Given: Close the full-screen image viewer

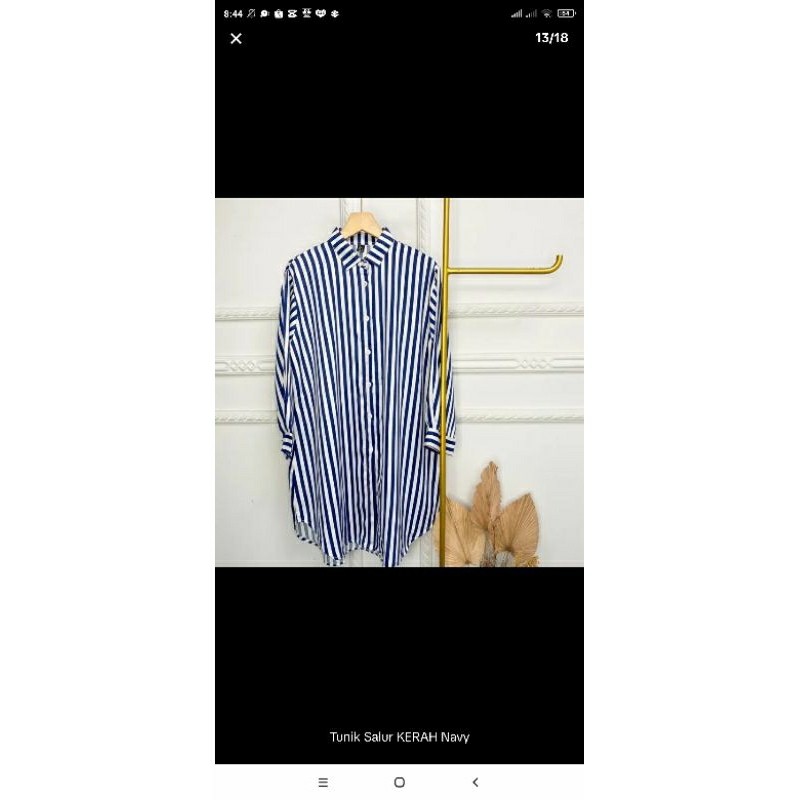Looking at the screenshot, I should pyautogui.click(x=236, y=39).
